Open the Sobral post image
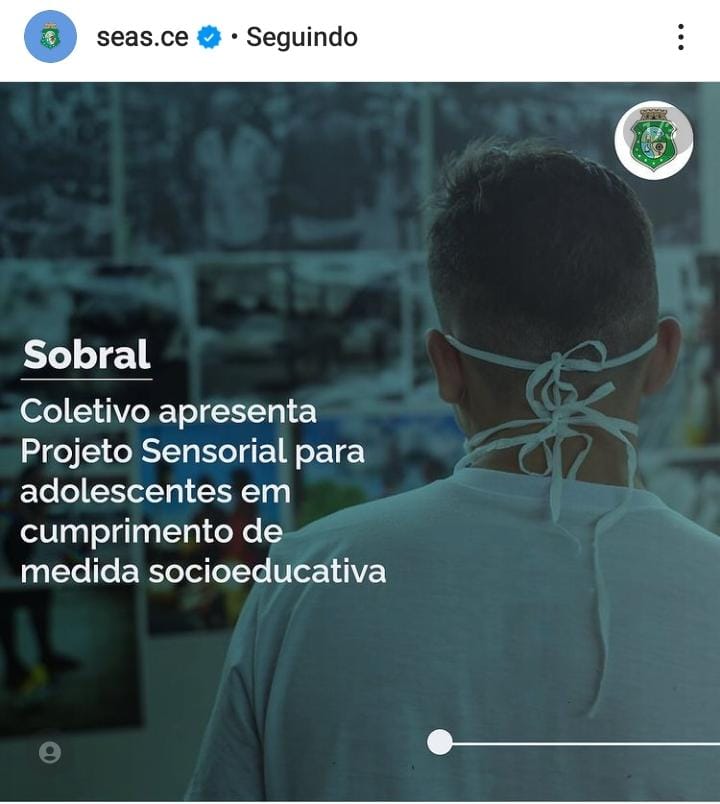Image resolution: width=720 pixels, height=804 pixels. pos(360,440)
